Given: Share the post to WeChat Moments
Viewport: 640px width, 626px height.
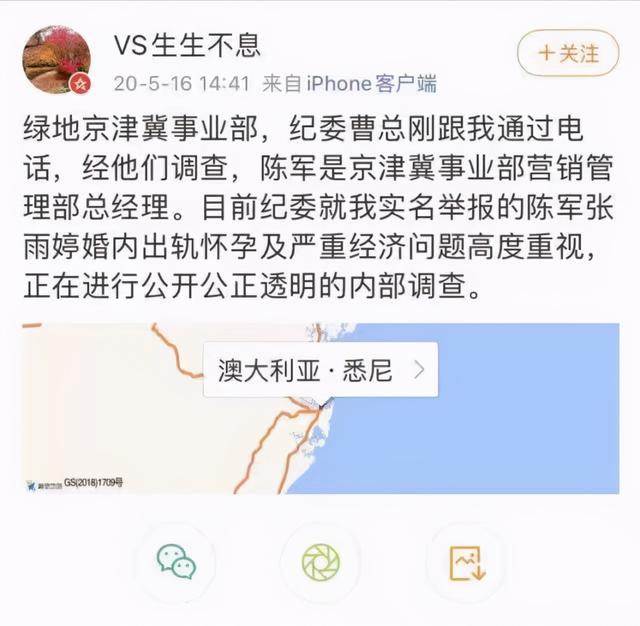Looking at the screenshot, I should (x=320, y=562).
